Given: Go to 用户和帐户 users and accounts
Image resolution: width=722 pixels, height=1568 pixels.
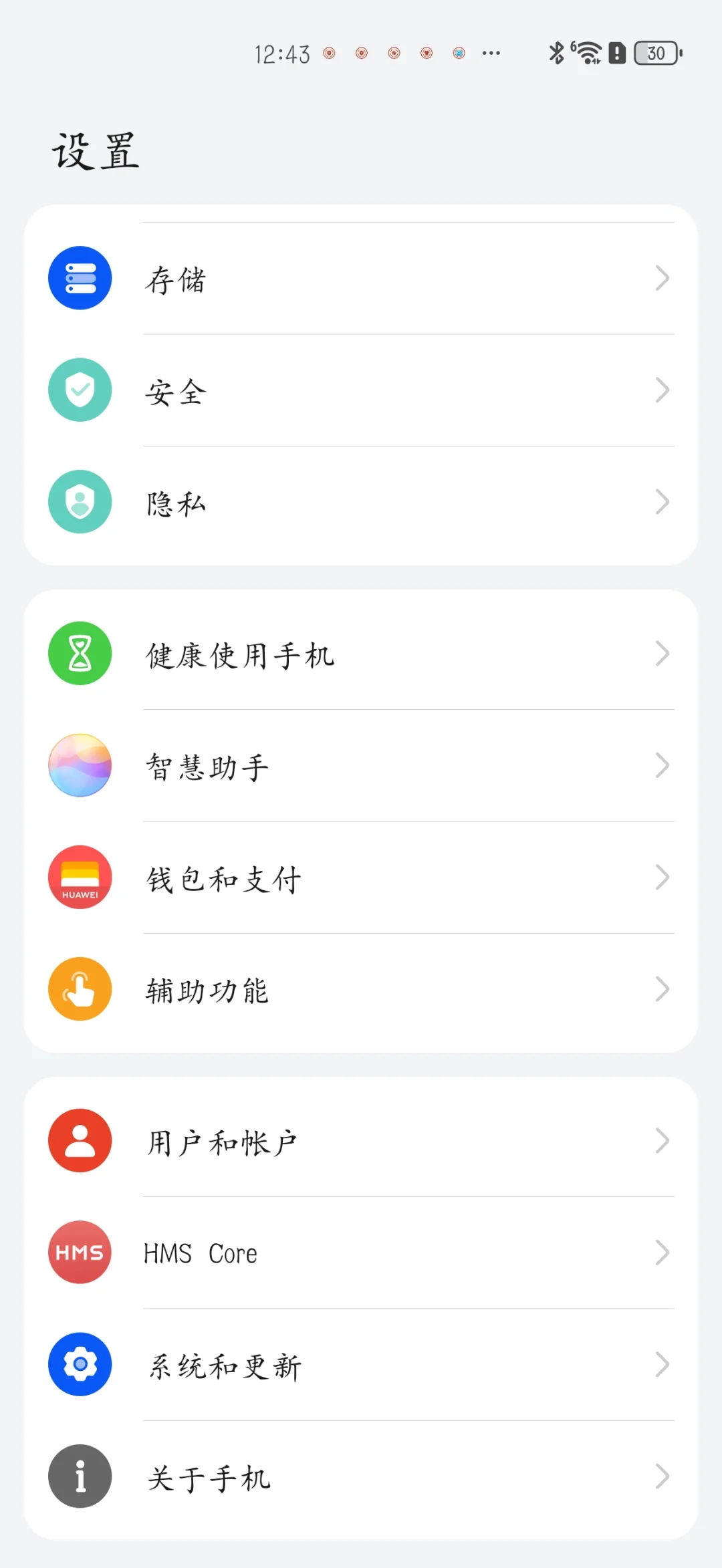Looking at the screenshot, I should click(361, 1141).
